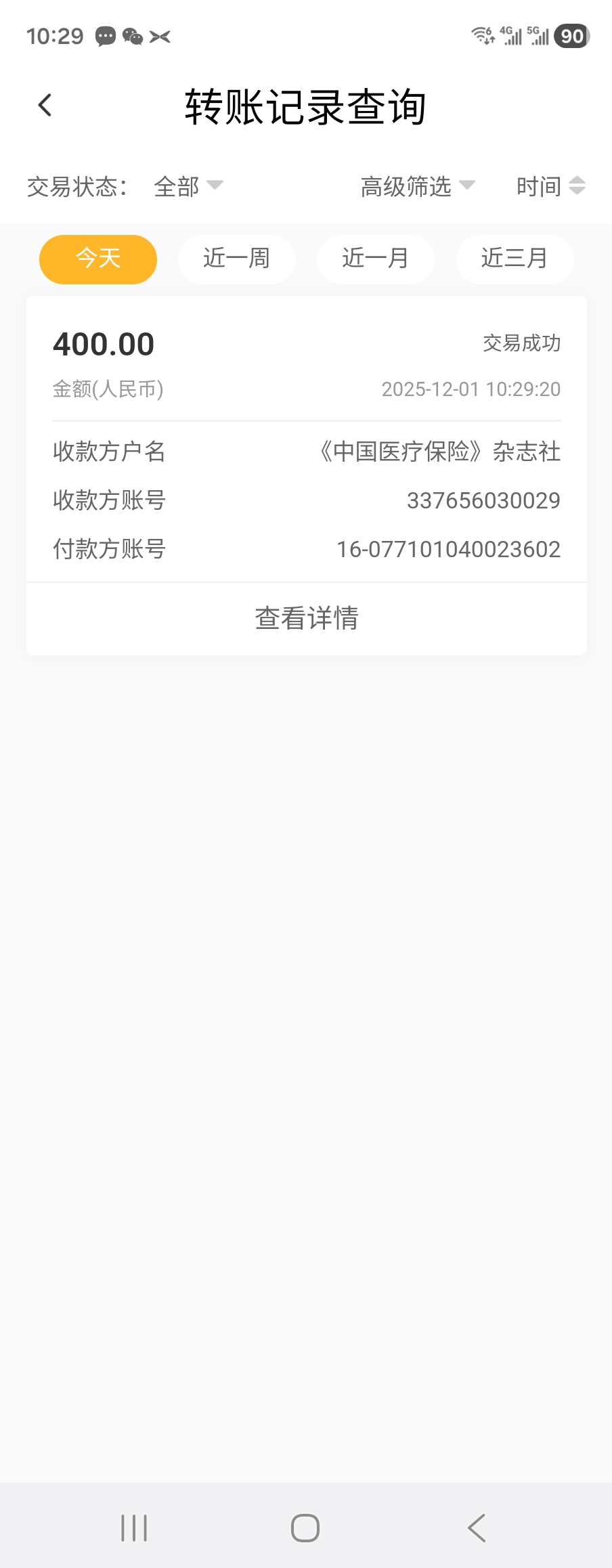
Task: Select the 今天 time range chip
Action: (x=98, y=259)
